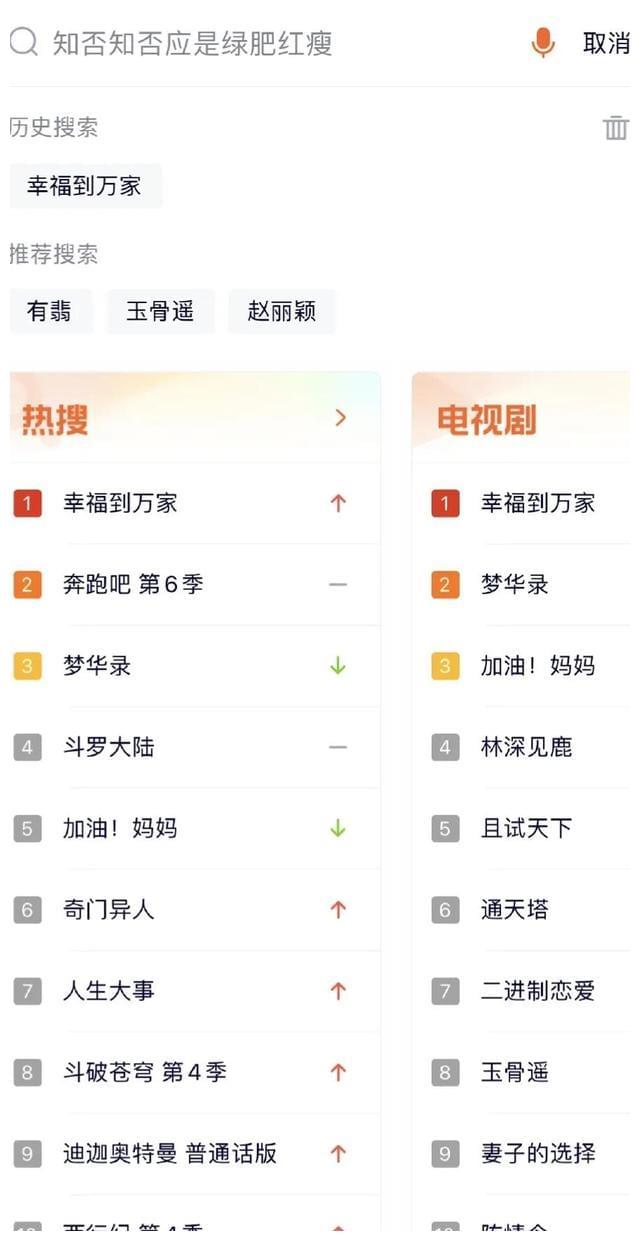Open 二进制恋爱 from the 电视剧 list

[538, 991]
